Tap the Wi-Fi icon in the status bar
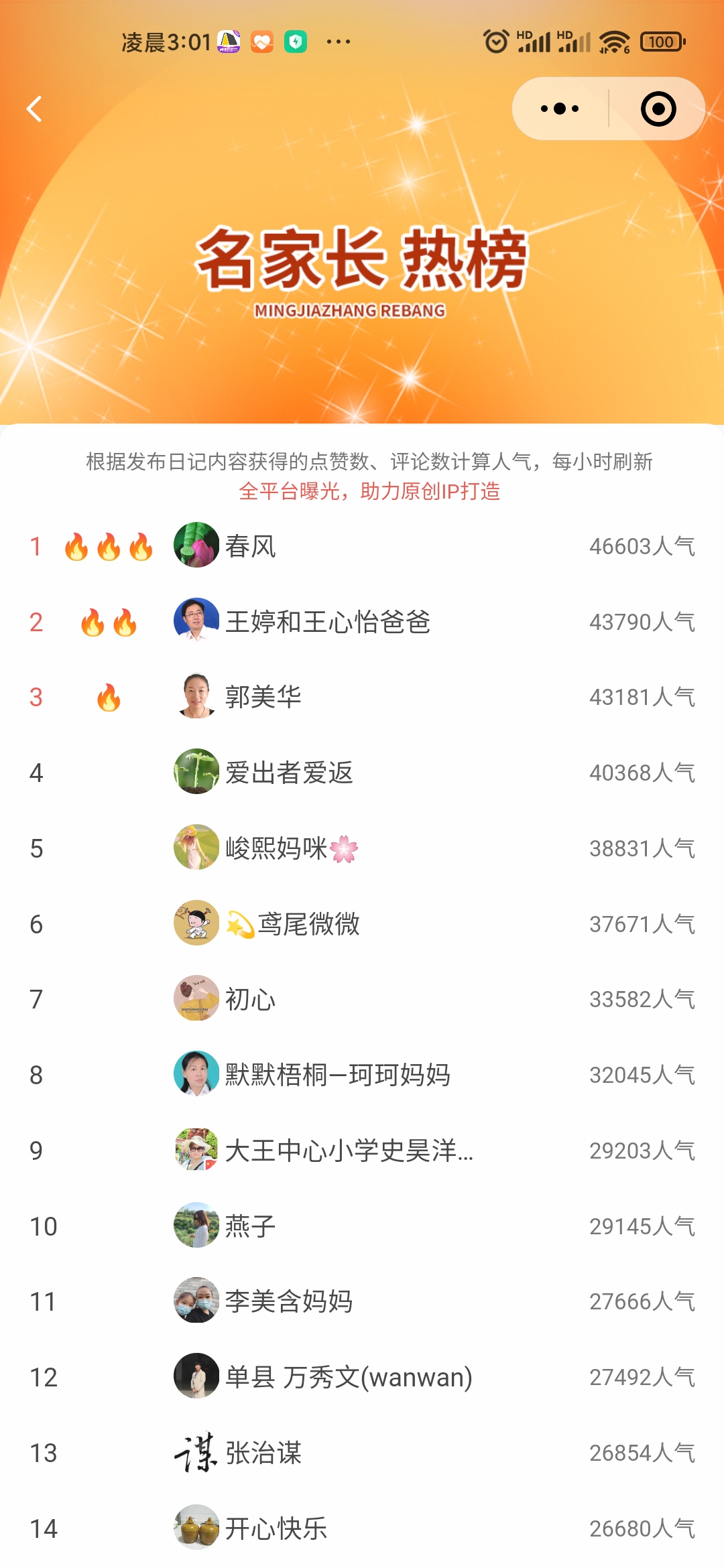Screen dimensions: 724x1568 [x=613, y=42]
